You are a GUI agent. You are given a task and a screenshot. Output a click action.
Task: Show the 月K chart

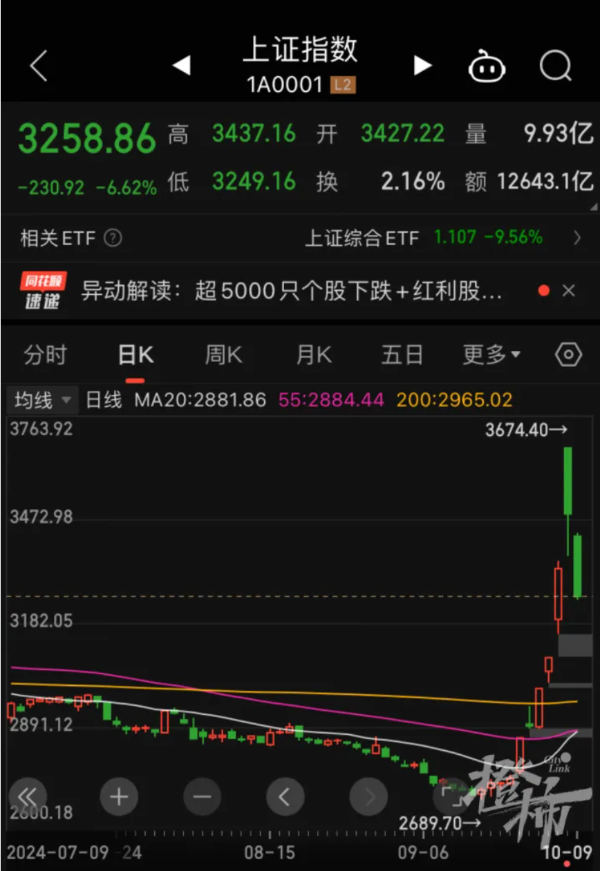(x=313, y=354)
